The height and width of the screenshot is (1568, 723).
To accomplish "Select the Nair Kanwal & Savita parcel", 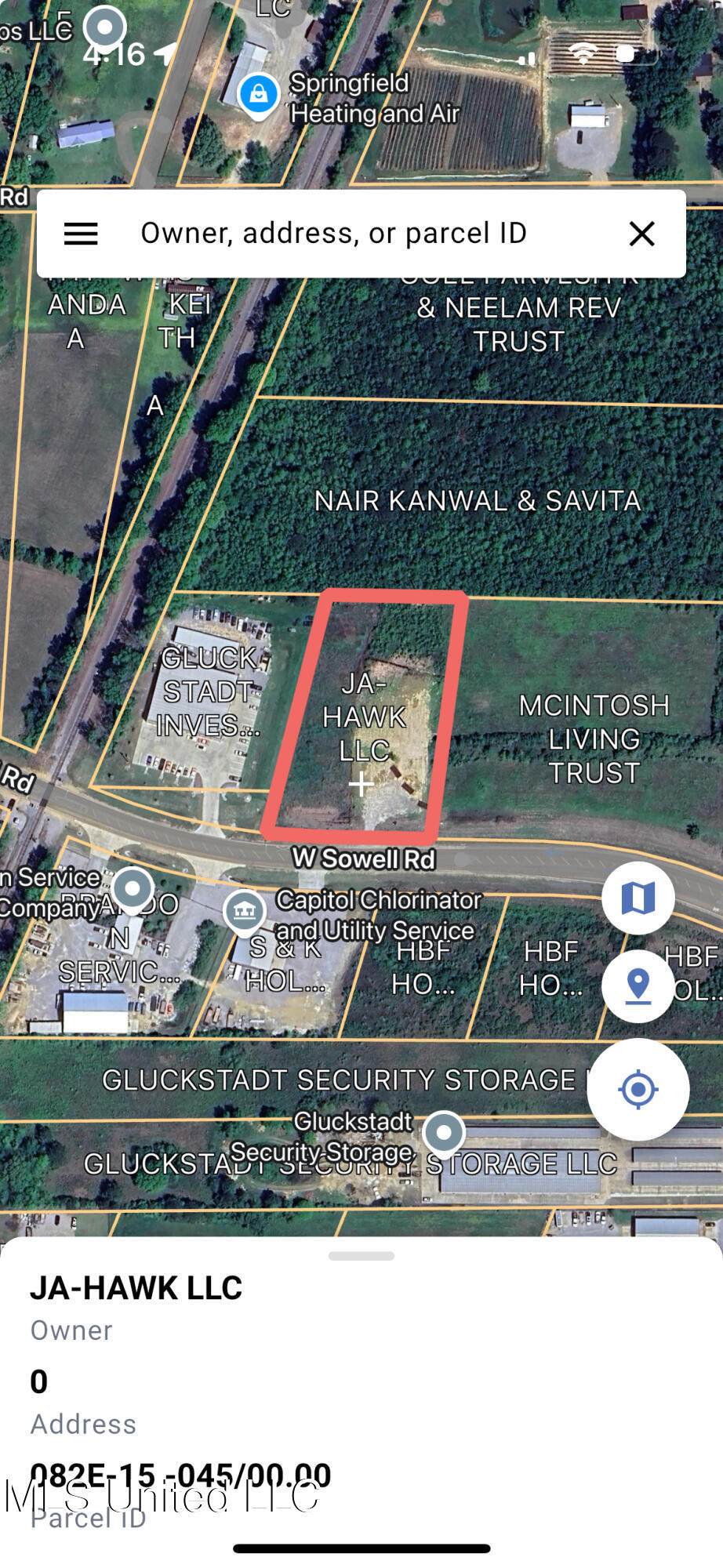I will [x=477, y=501].
